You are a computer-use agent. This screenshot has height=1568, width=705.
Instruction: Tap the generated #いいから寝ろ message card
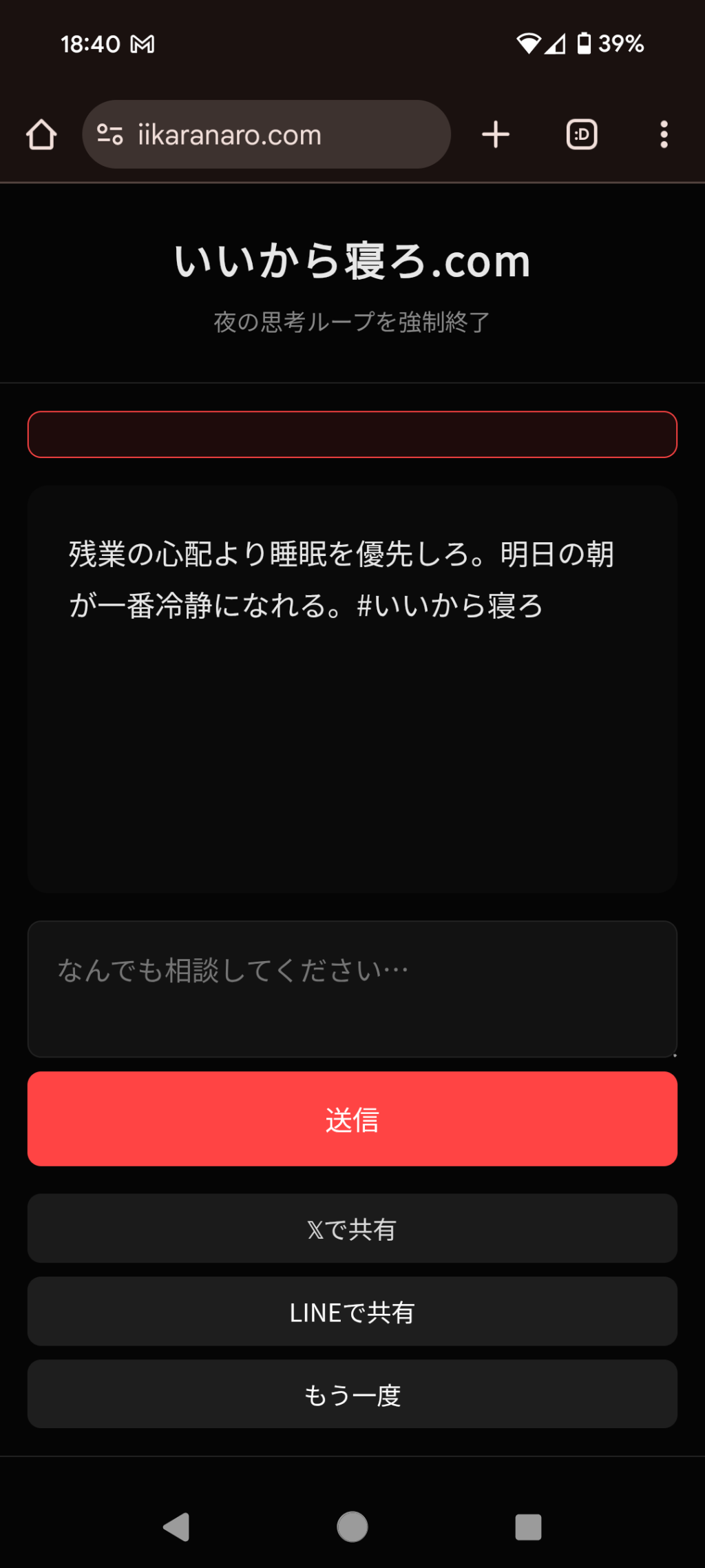point(352,689)
